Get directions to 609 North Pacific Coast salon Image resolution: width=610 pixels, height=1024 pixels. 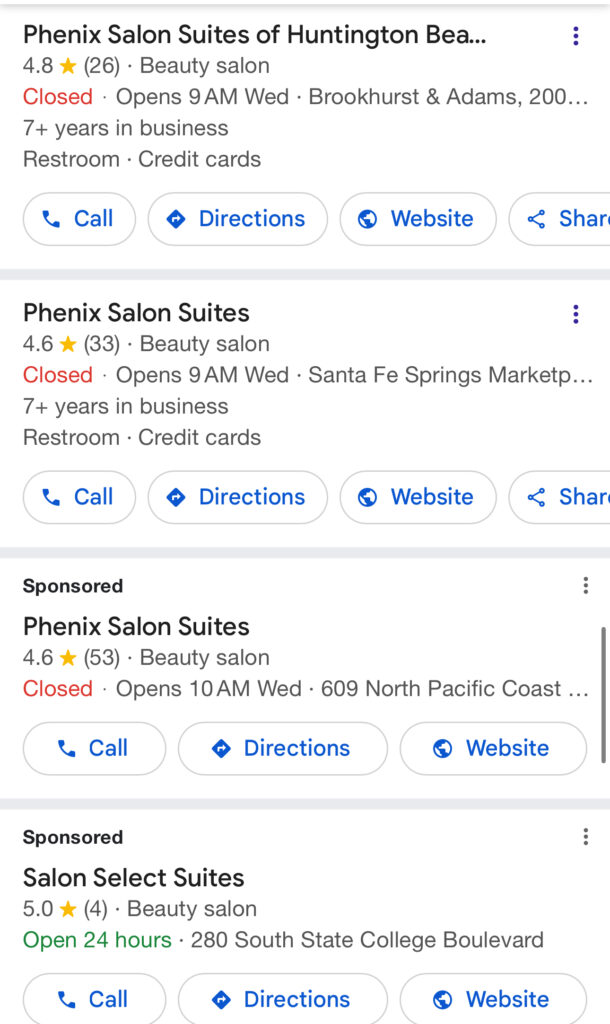click(x=283, y=748)
